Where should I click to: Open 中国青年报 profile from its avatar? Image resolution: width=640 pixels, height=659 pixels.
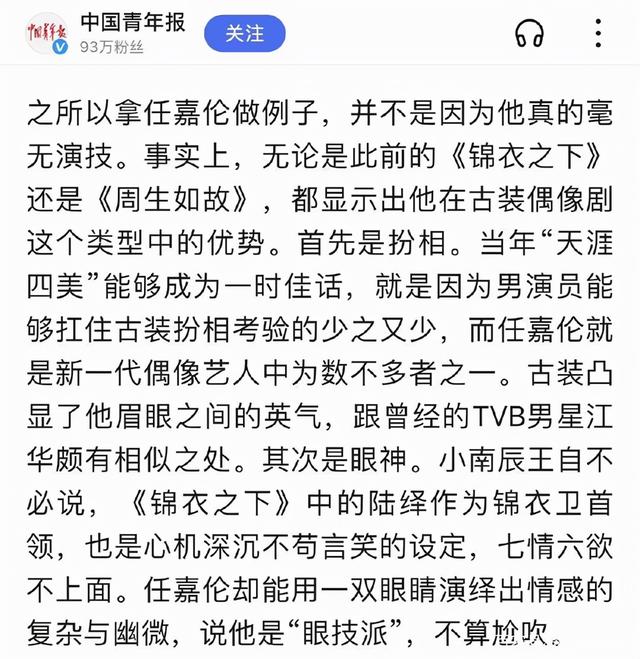(x=46, y=34)
